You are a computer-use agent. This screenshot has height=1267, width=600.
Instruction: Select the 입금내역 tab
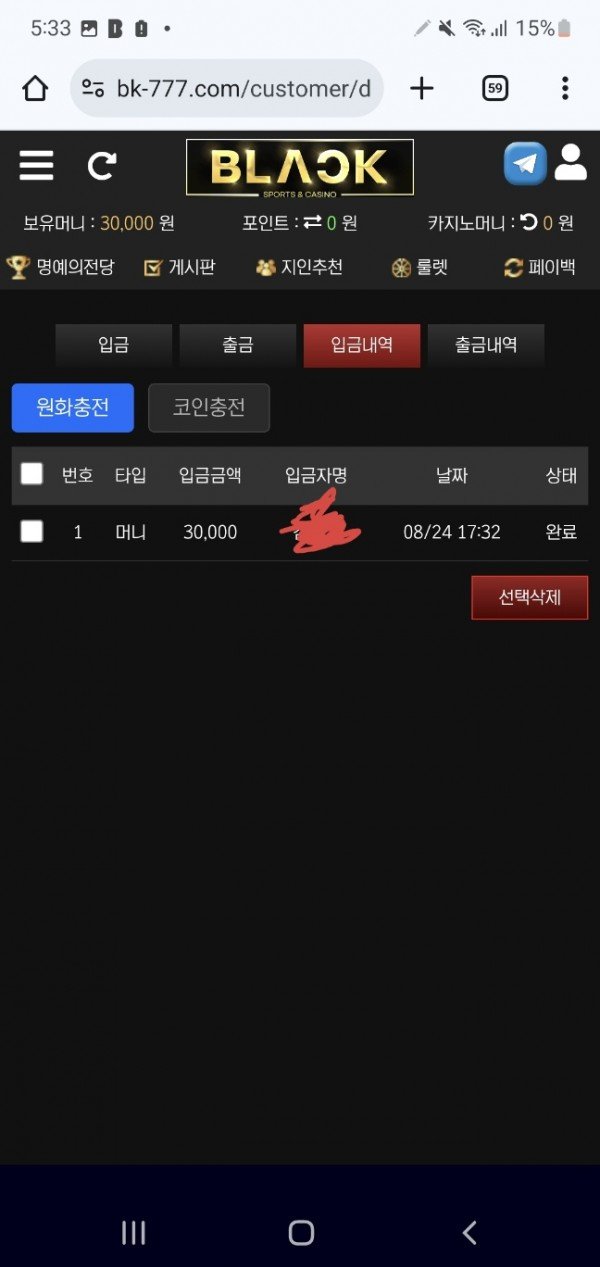click(361, 345)
